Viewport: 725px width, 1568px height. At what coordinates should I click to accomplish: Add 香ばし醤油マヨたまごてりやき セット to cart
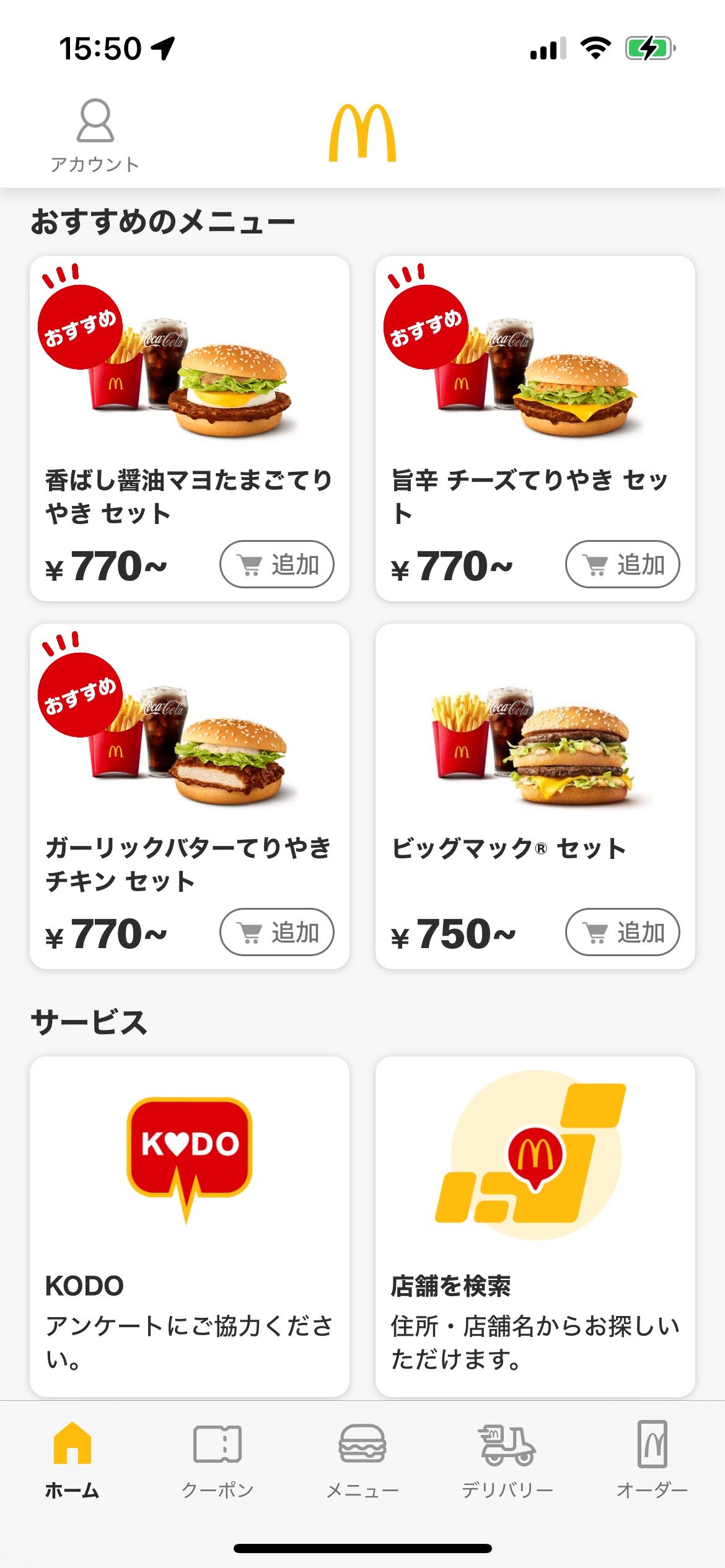click(x=276, y=564)
